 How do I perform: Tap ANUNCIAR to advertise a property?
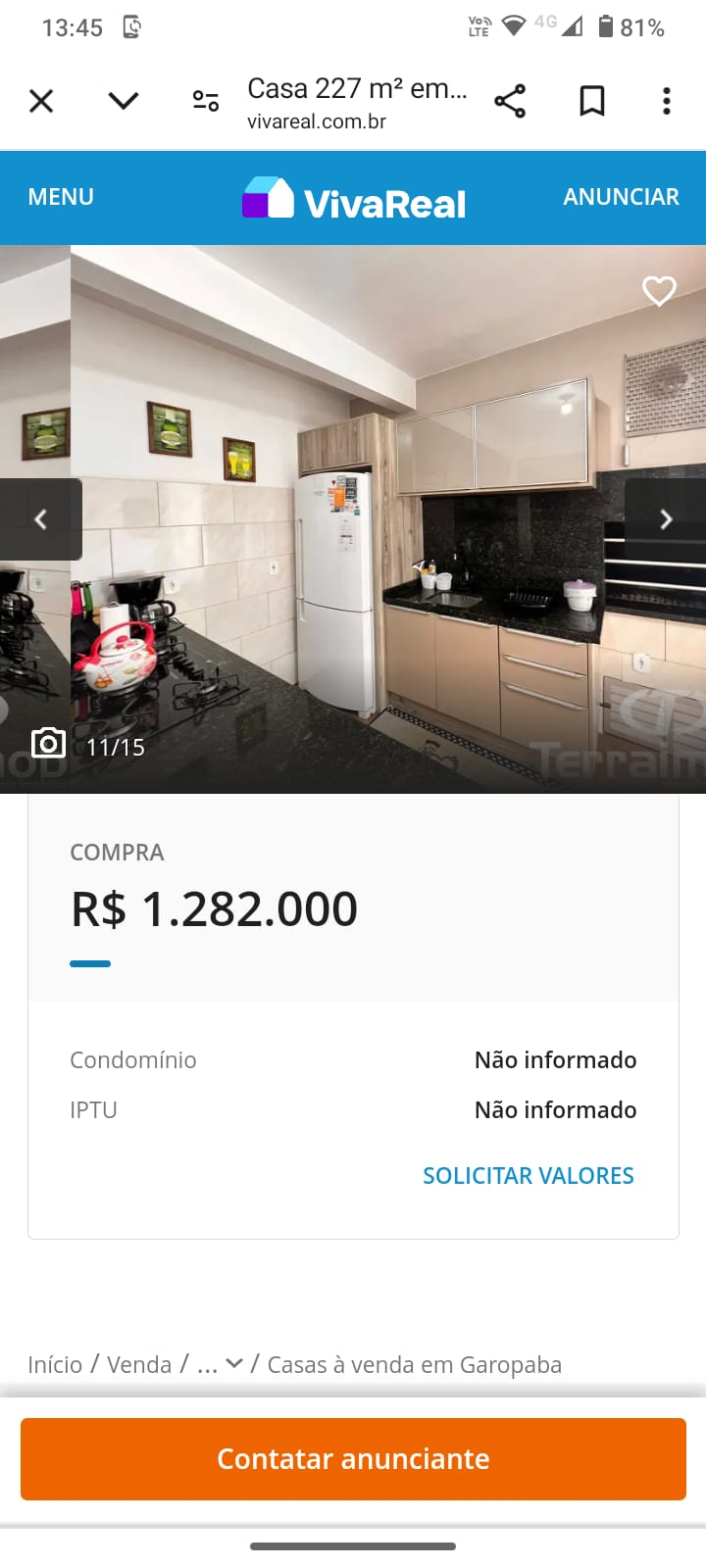pos(621,197)
